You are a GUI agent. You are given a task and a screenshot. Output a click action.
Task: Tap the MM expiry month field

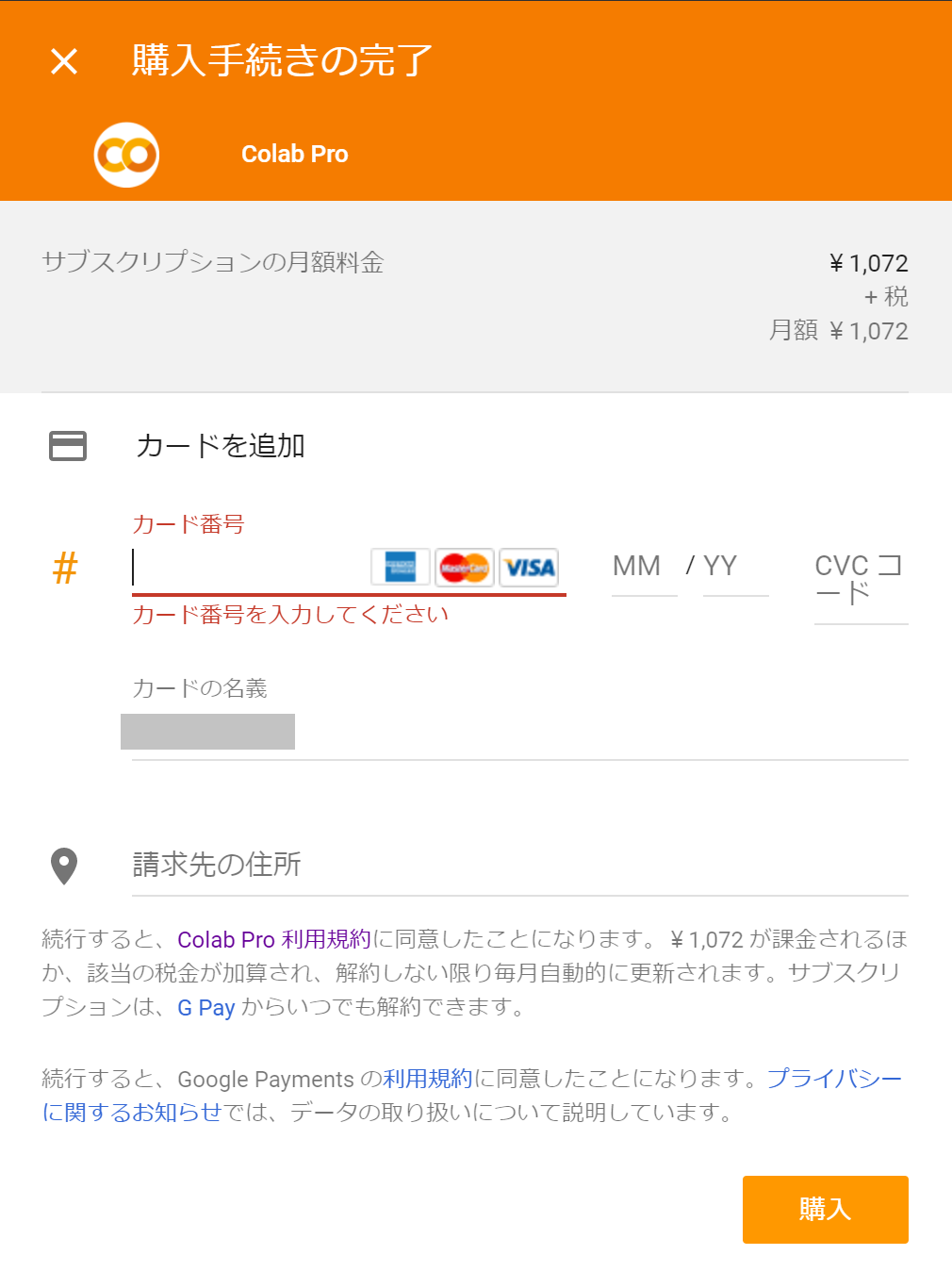tap(643, 567)
